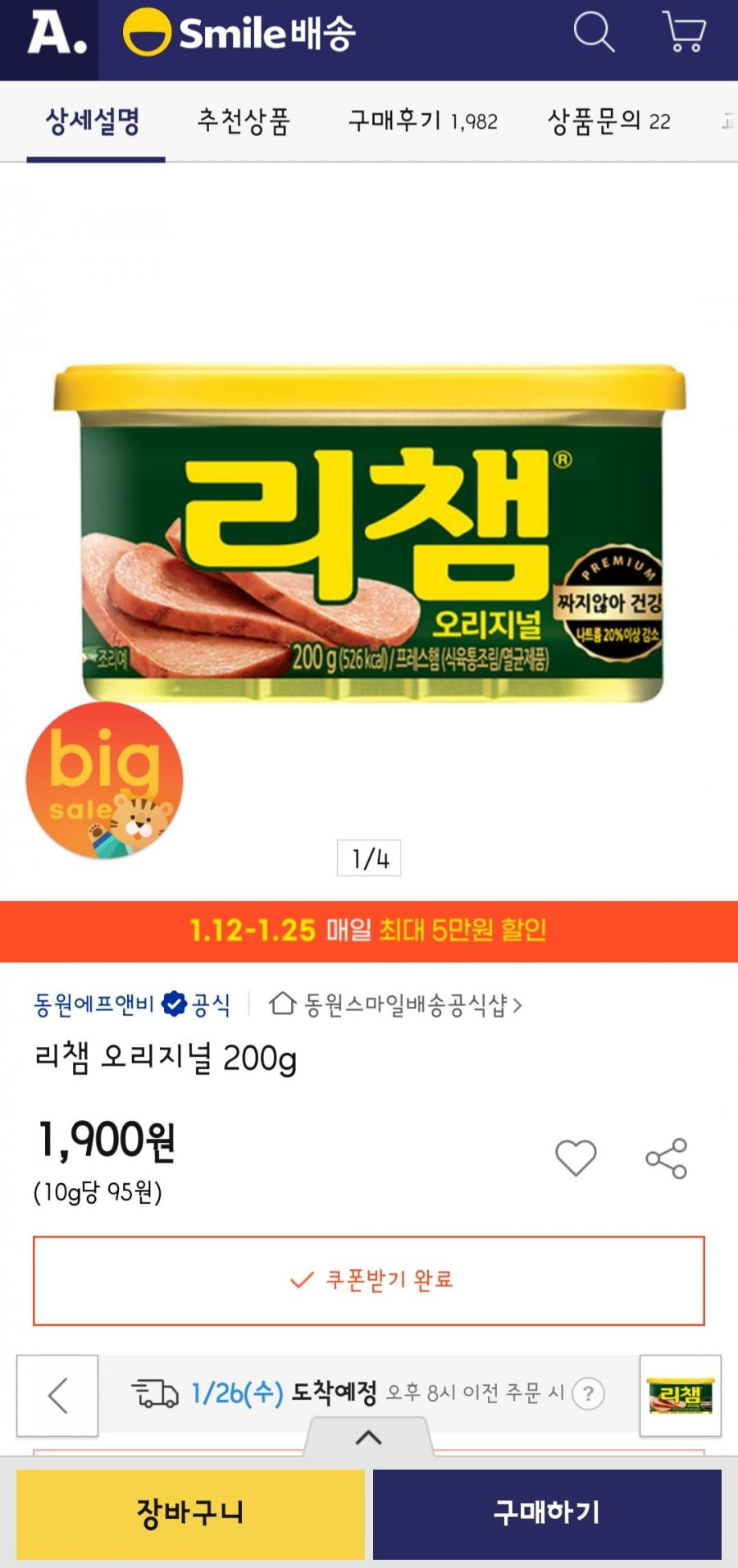Open the 리챔 product image
The height and width of the screenshot is (1568, 738).
(x=369, y=533)
